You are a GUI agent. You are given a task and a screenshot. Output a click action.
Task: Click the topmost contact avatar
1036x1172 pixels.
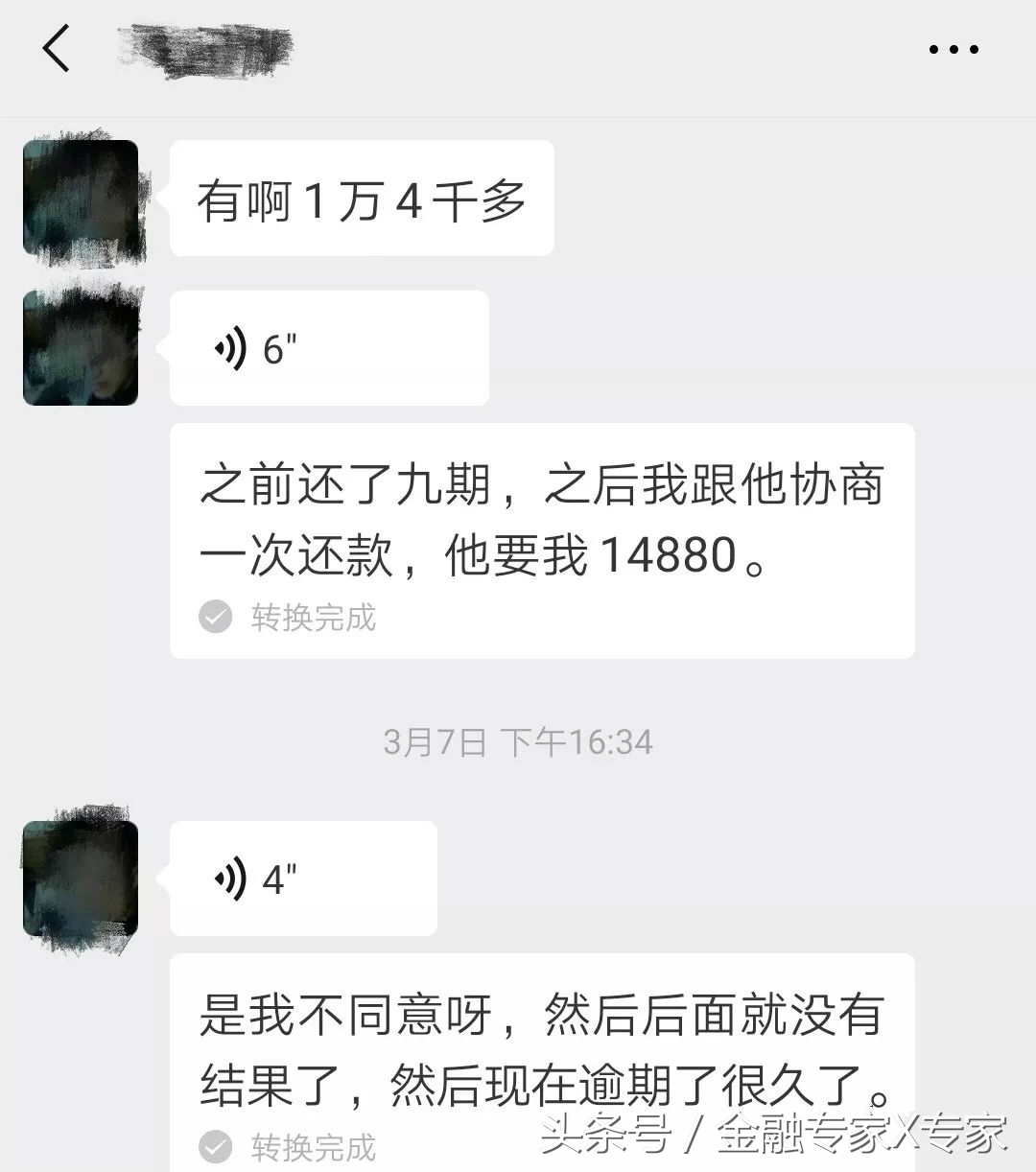tap(80, 197)
